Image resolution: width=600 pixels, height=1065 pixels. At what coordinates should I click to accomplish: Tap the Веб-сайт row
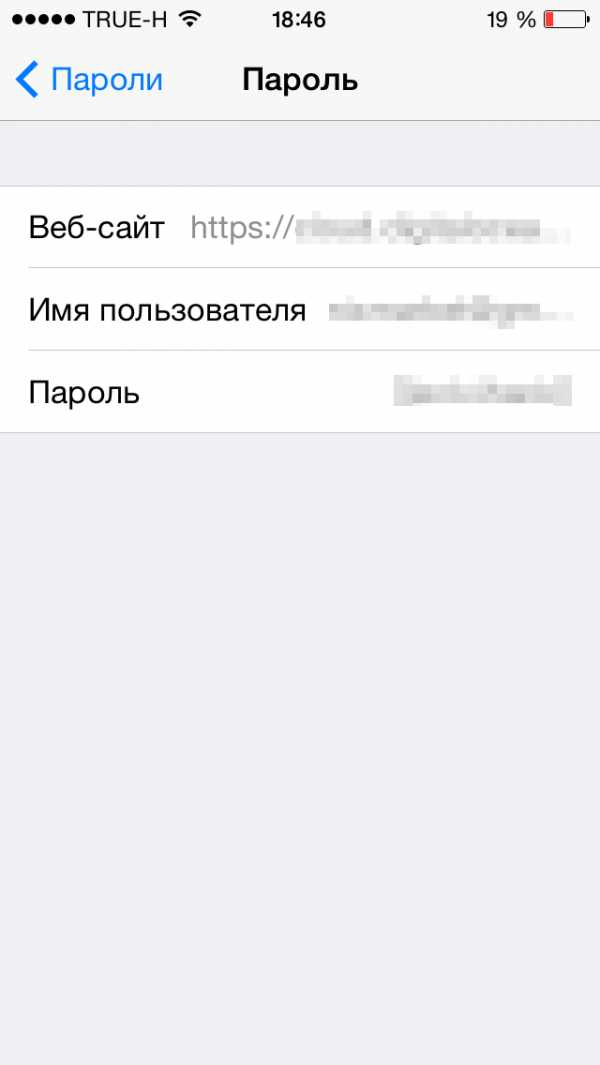click(300, 228)
